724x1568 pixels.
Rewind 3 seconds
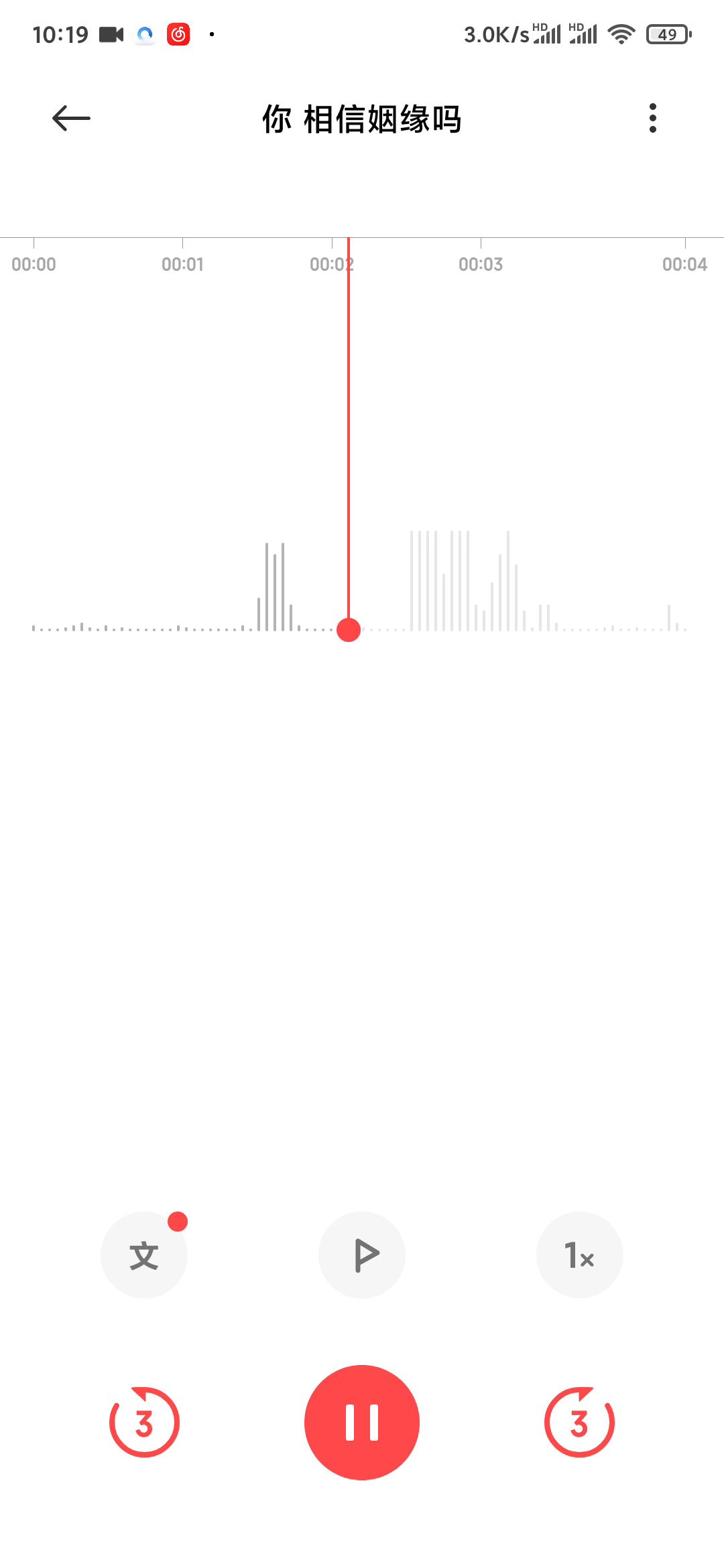[x=144, y=1422]
